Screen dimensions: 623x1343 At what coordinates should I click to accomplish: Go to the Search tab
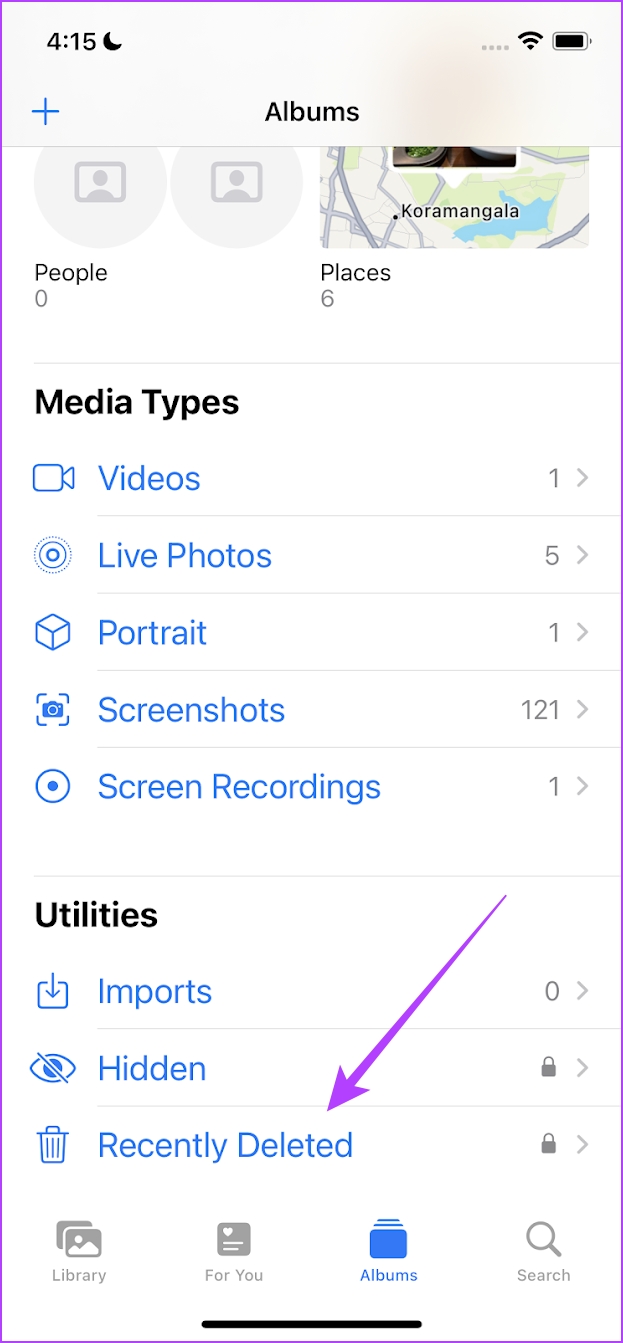coord(544,1251)
